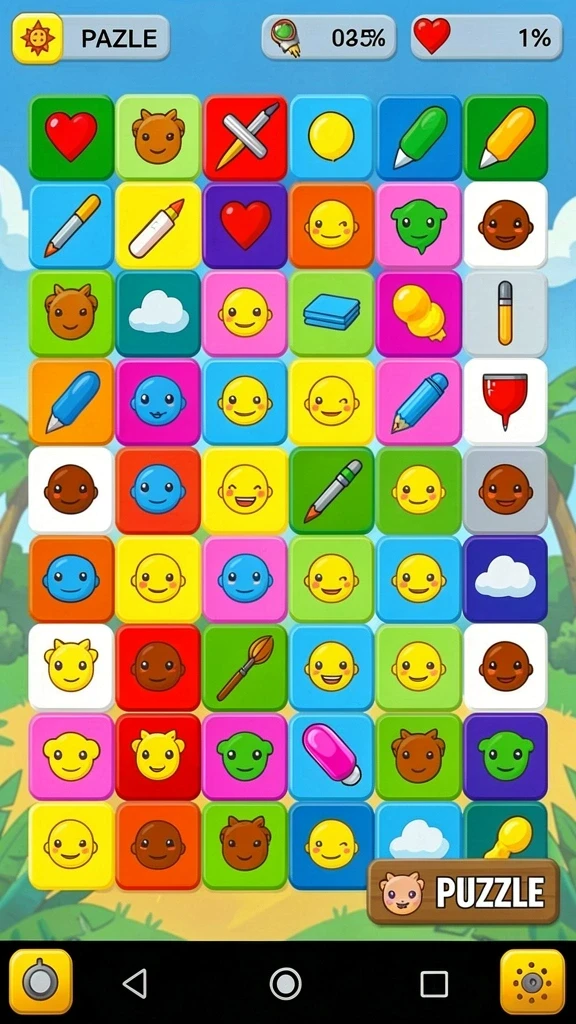
Task: Select the green marker on the blue tile
Action: tap(419, 137)
